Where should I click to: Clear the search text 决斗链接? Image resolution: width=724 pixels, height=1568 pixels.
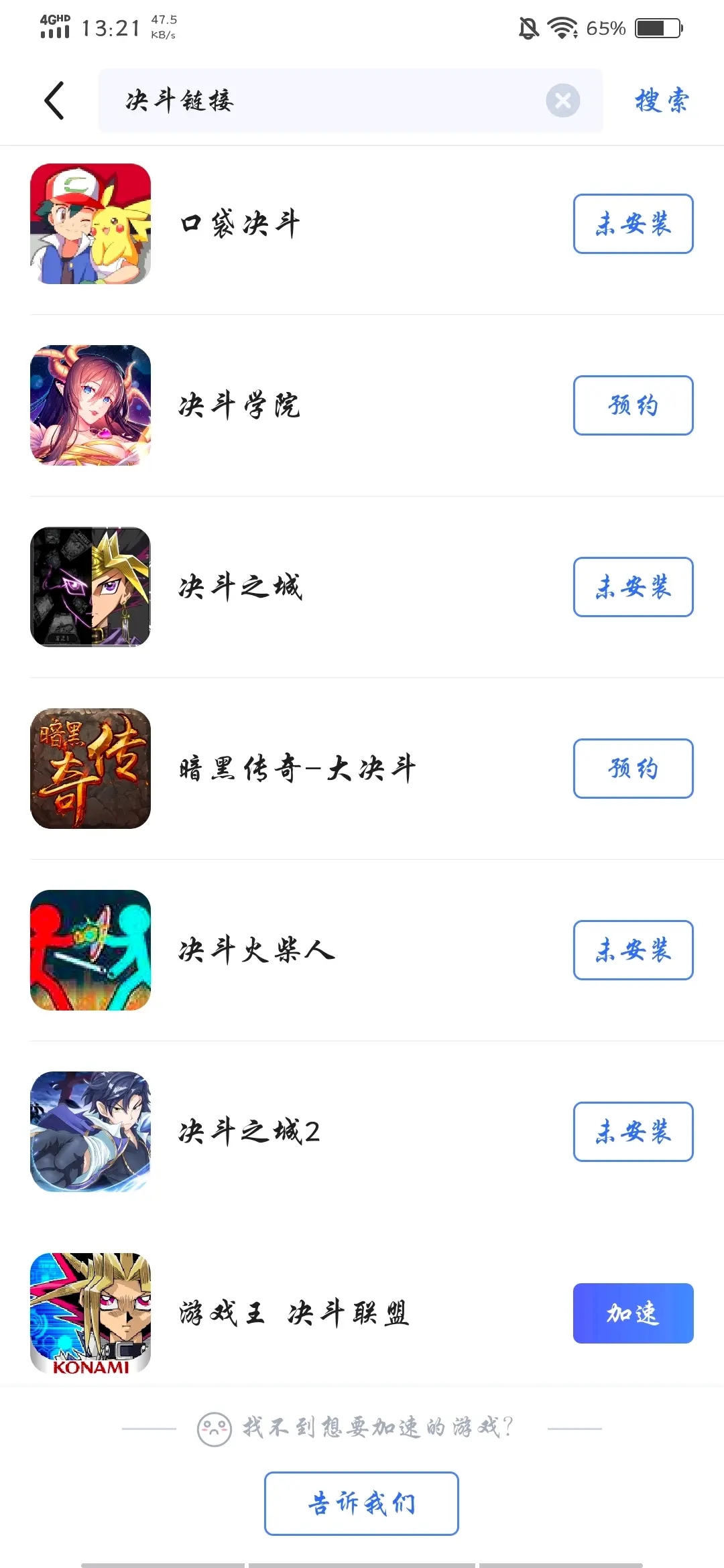coord(562,101)
